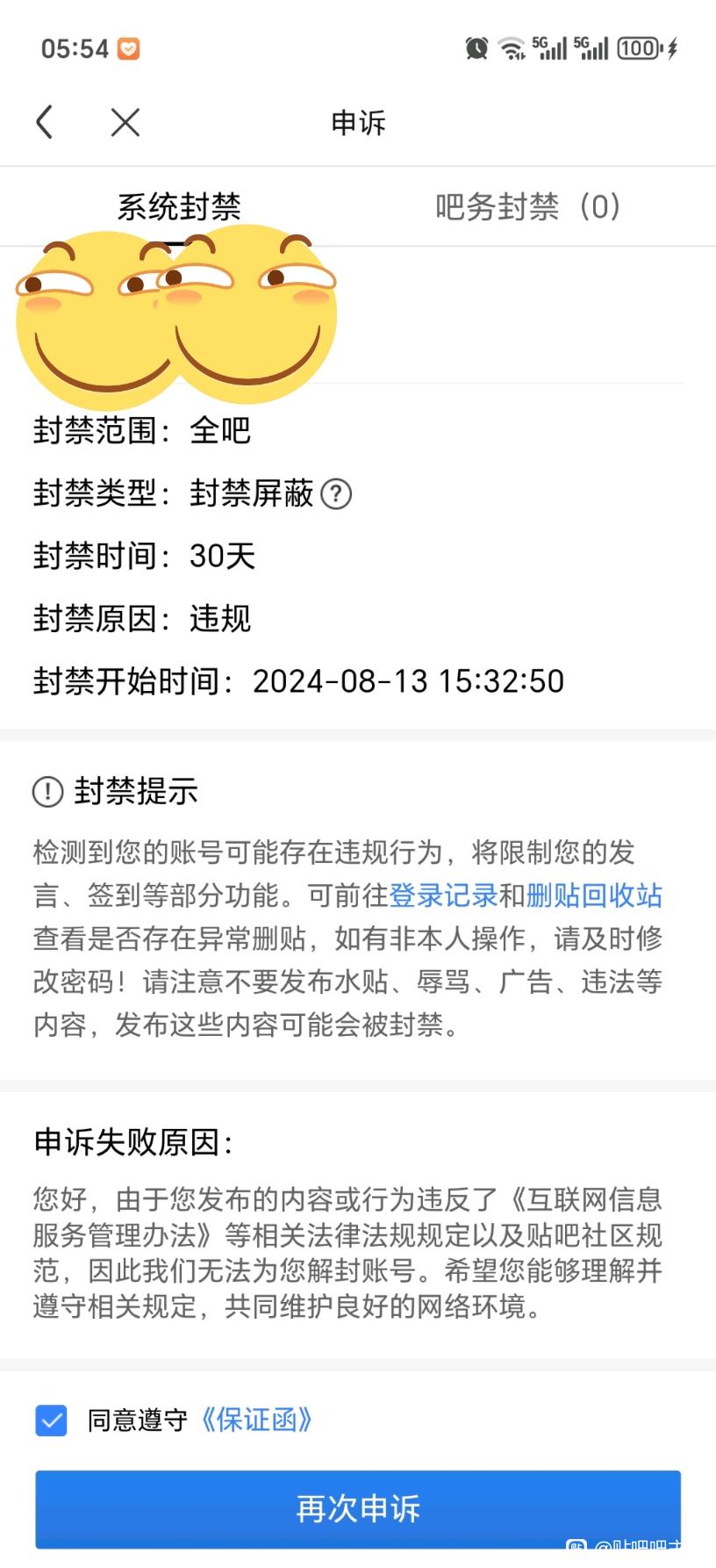
Task: Tap the help icon beside 封禁屏蔽
Action: tap(336, 494)
